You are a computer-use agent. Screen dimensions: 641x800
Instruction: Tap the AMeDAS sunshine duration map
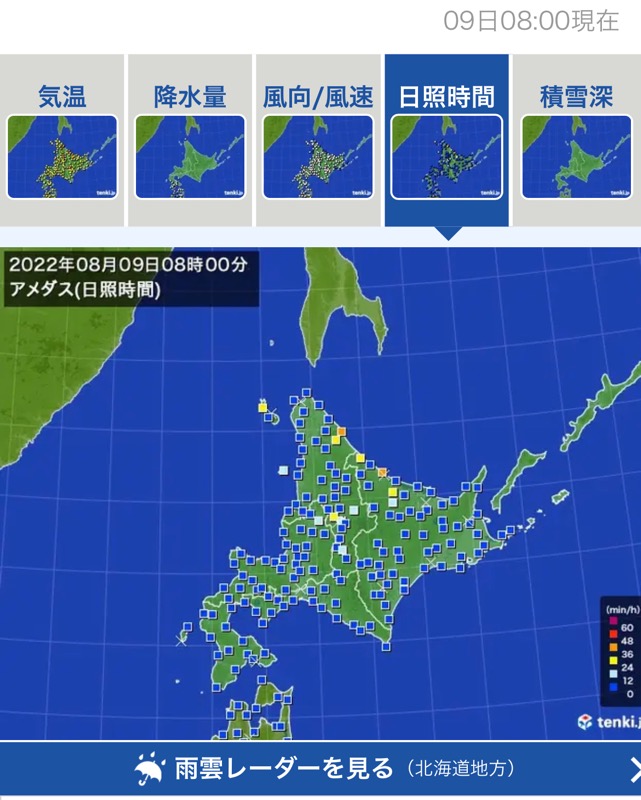(320, 490)
